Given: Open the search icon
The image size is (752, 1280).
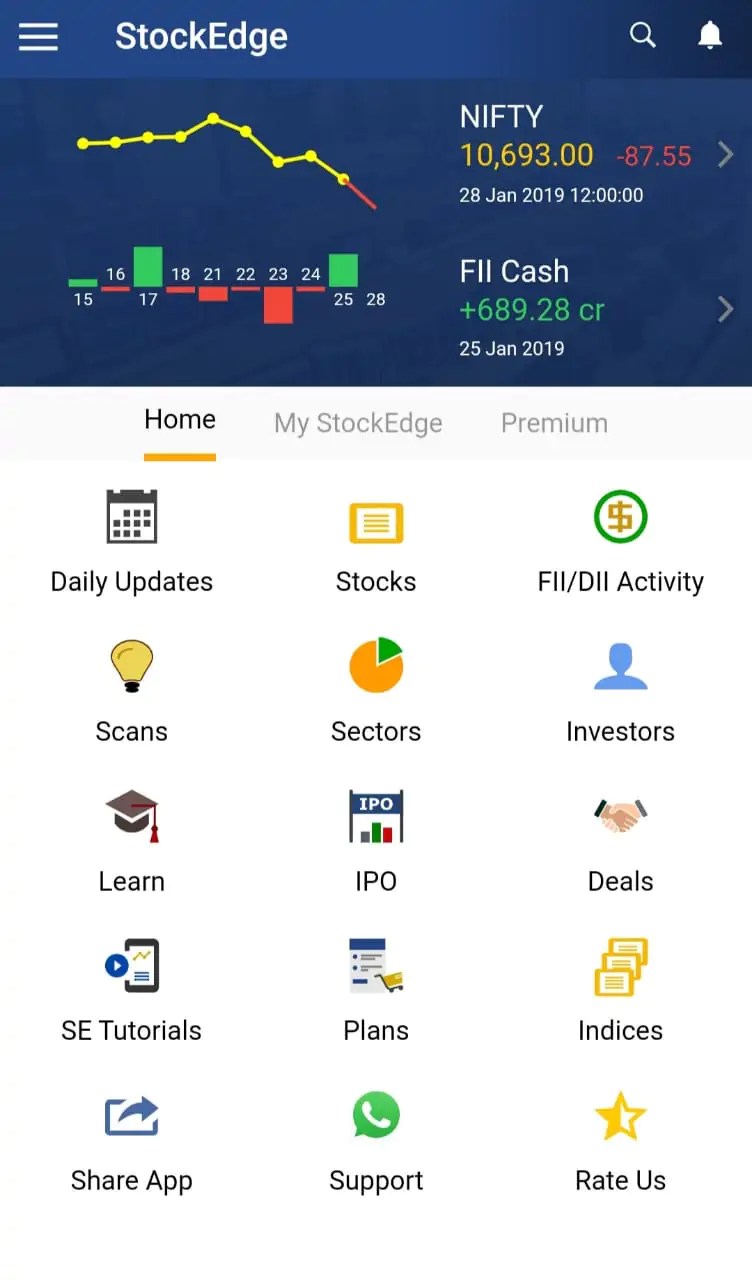Looking at the screenshot, I should coord(643,35).
